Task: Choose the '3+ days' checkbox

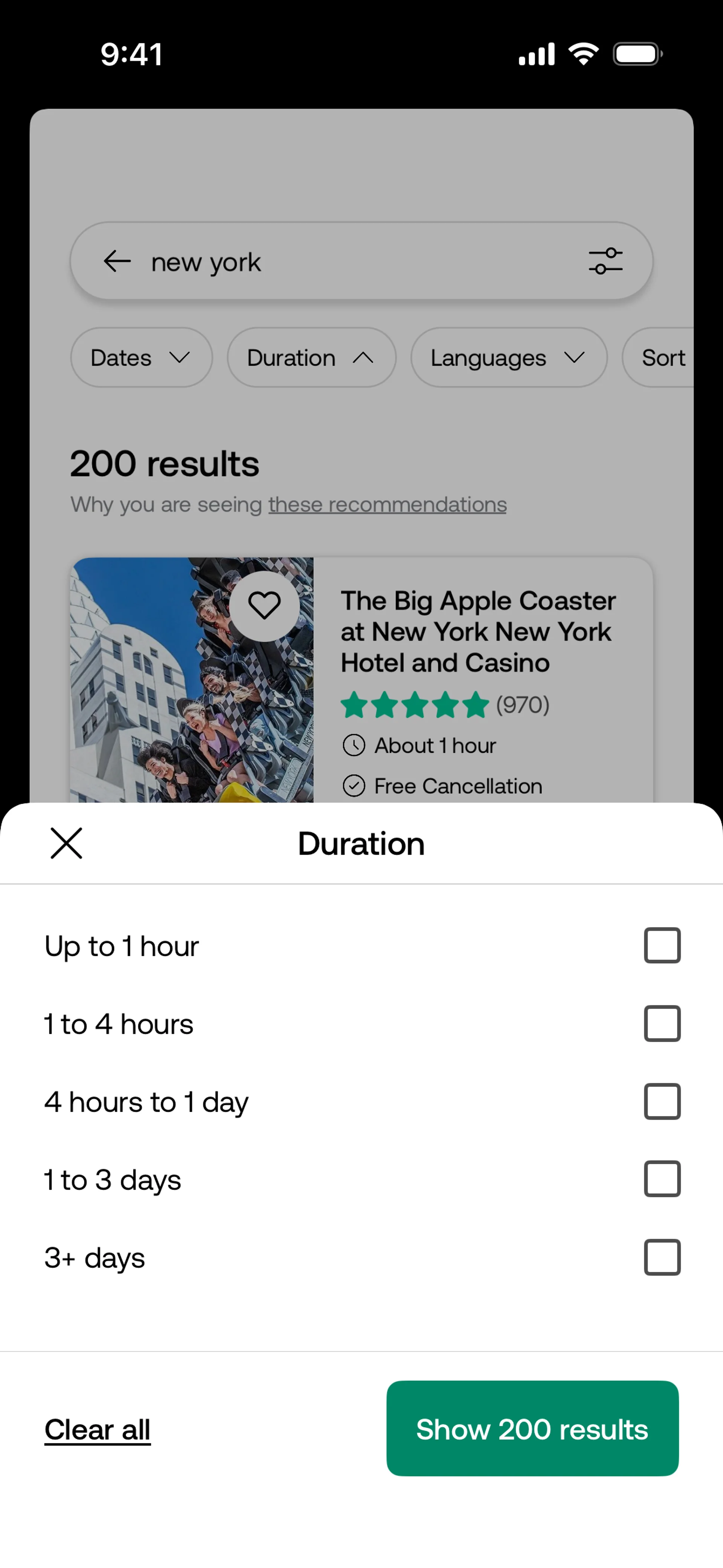Action: pyautogui.click(x=662, y=1257)
